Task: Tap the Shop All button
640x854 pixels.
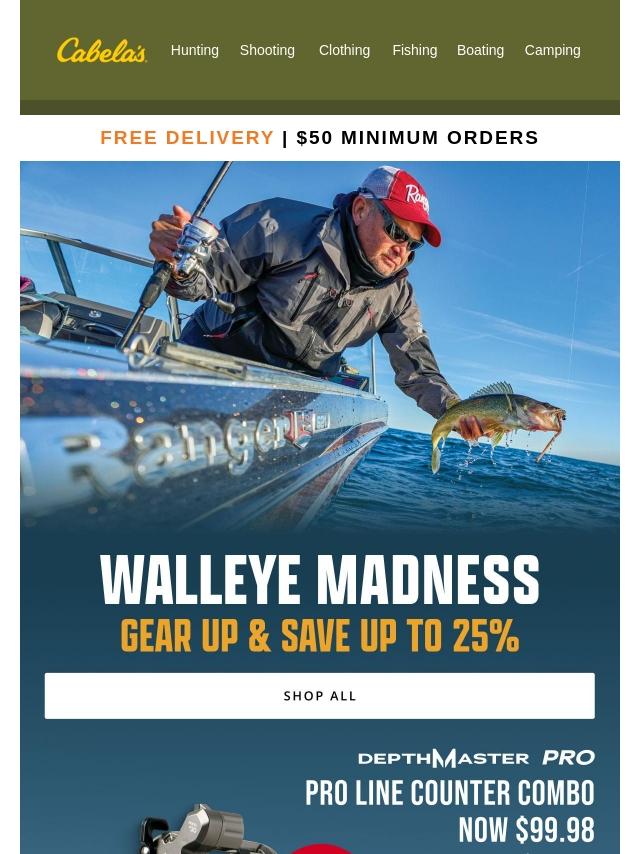Action: tap(319, 696)
